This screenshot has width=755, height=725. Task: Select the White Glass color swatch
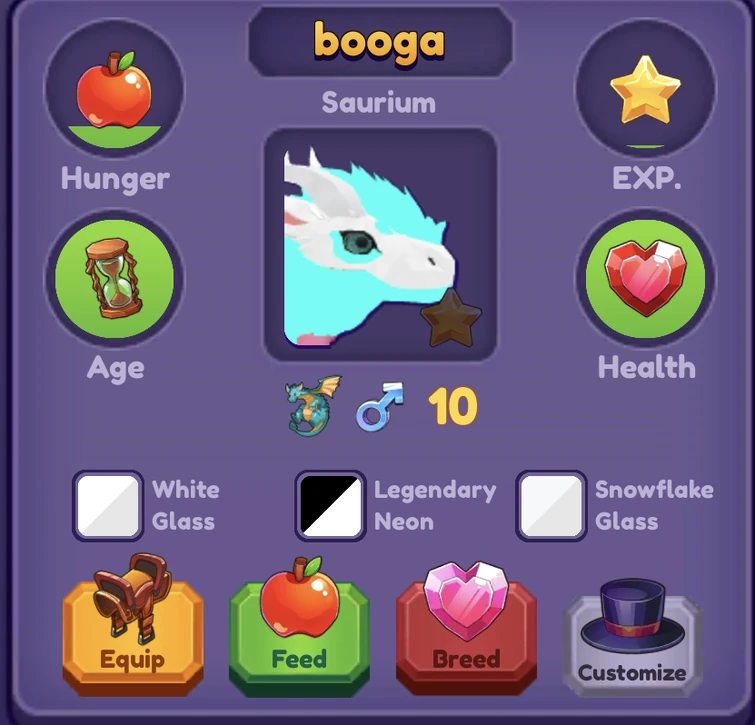pyautogui.click(x=109, y=506)
